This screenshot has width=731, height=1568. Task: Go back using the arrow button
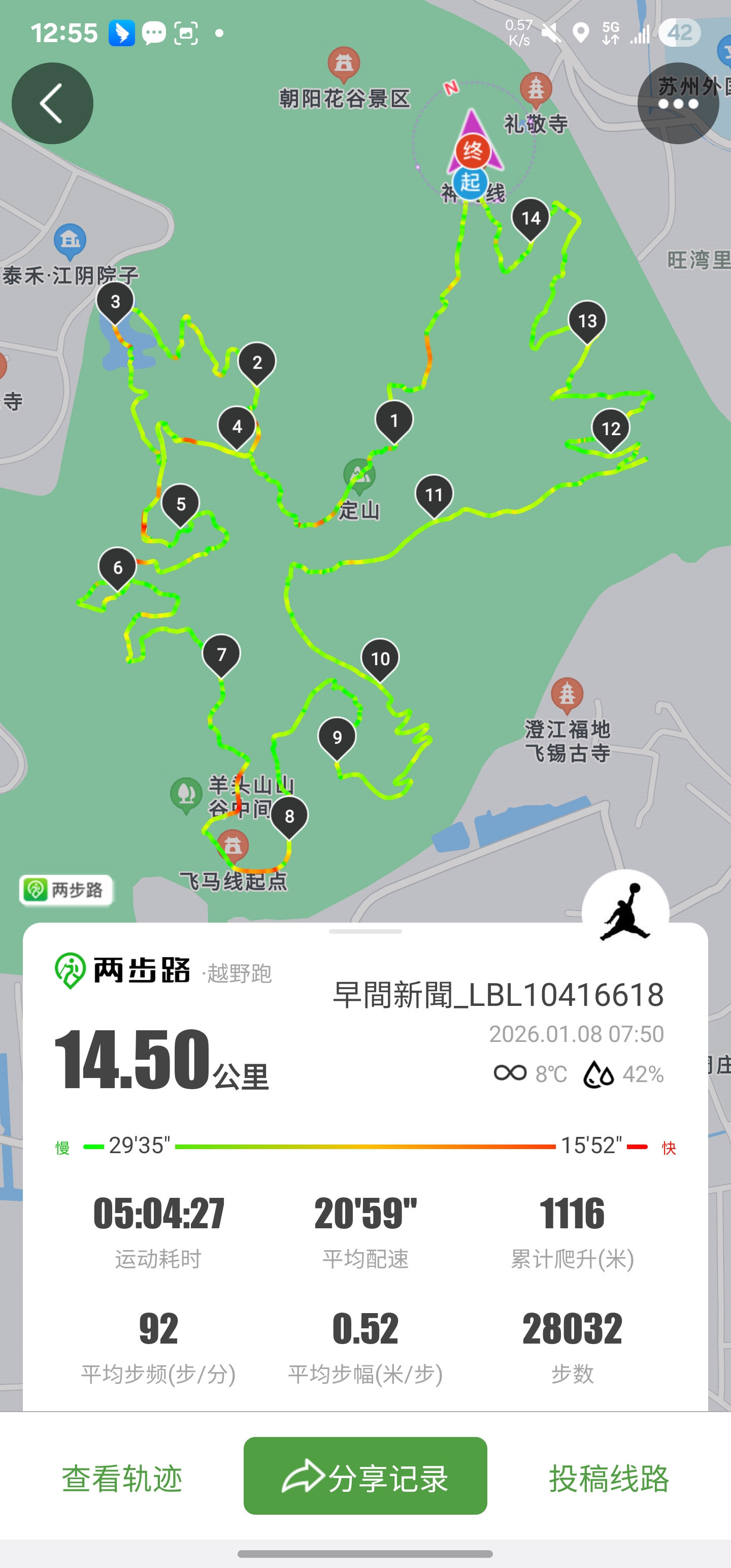pyautogui.click(x=52, y=104)
